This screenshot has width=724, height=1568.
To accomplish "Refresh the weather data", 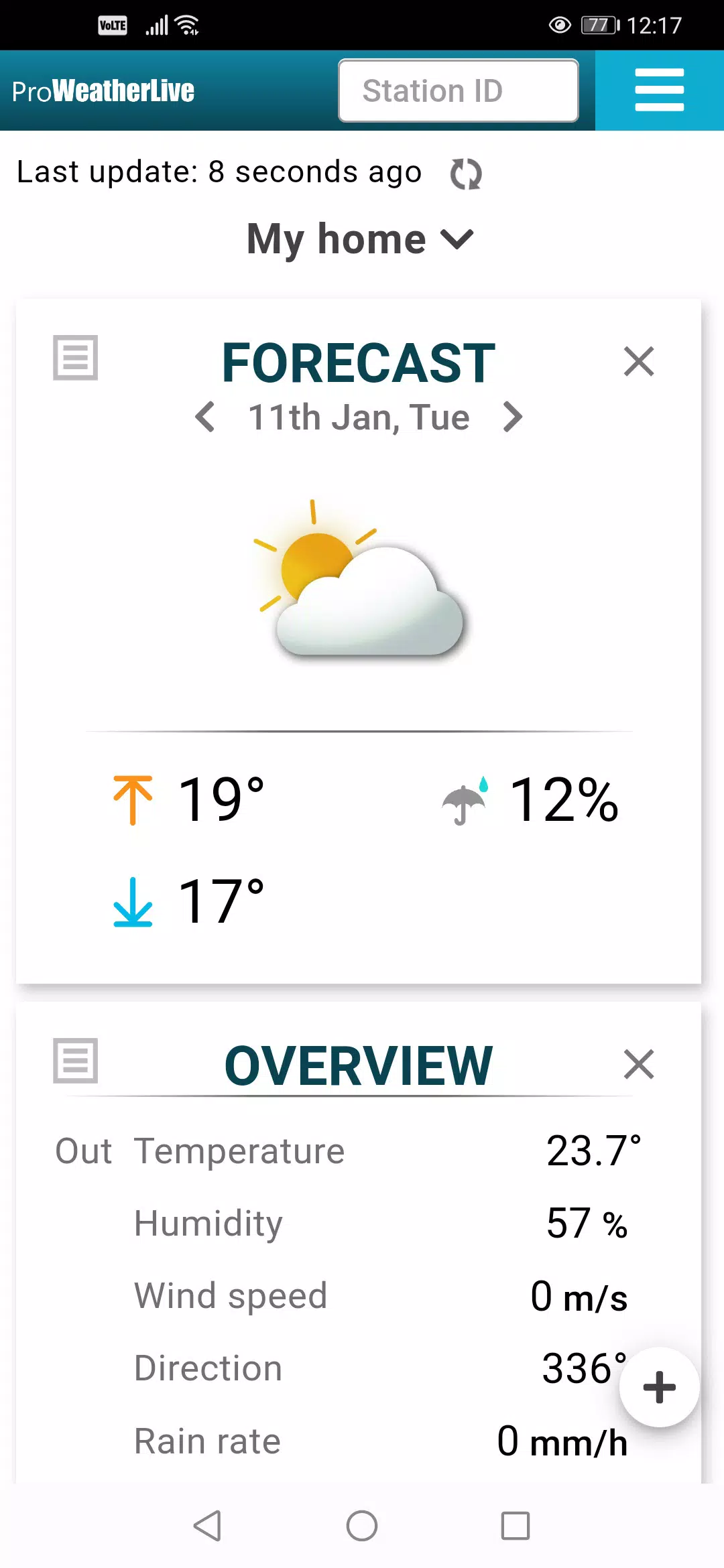I will coord(466,174).
